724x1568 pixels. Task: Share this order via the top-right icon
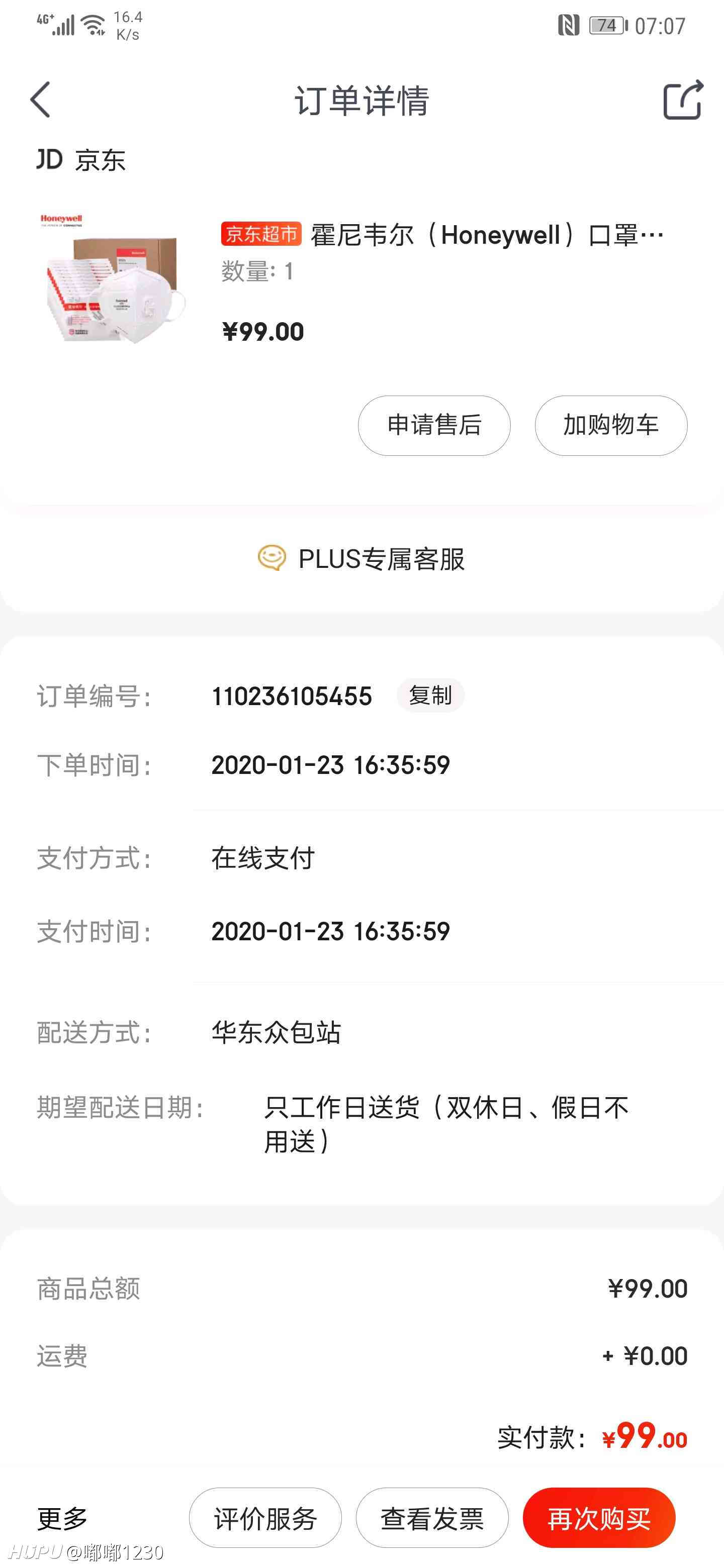[683, 100]
